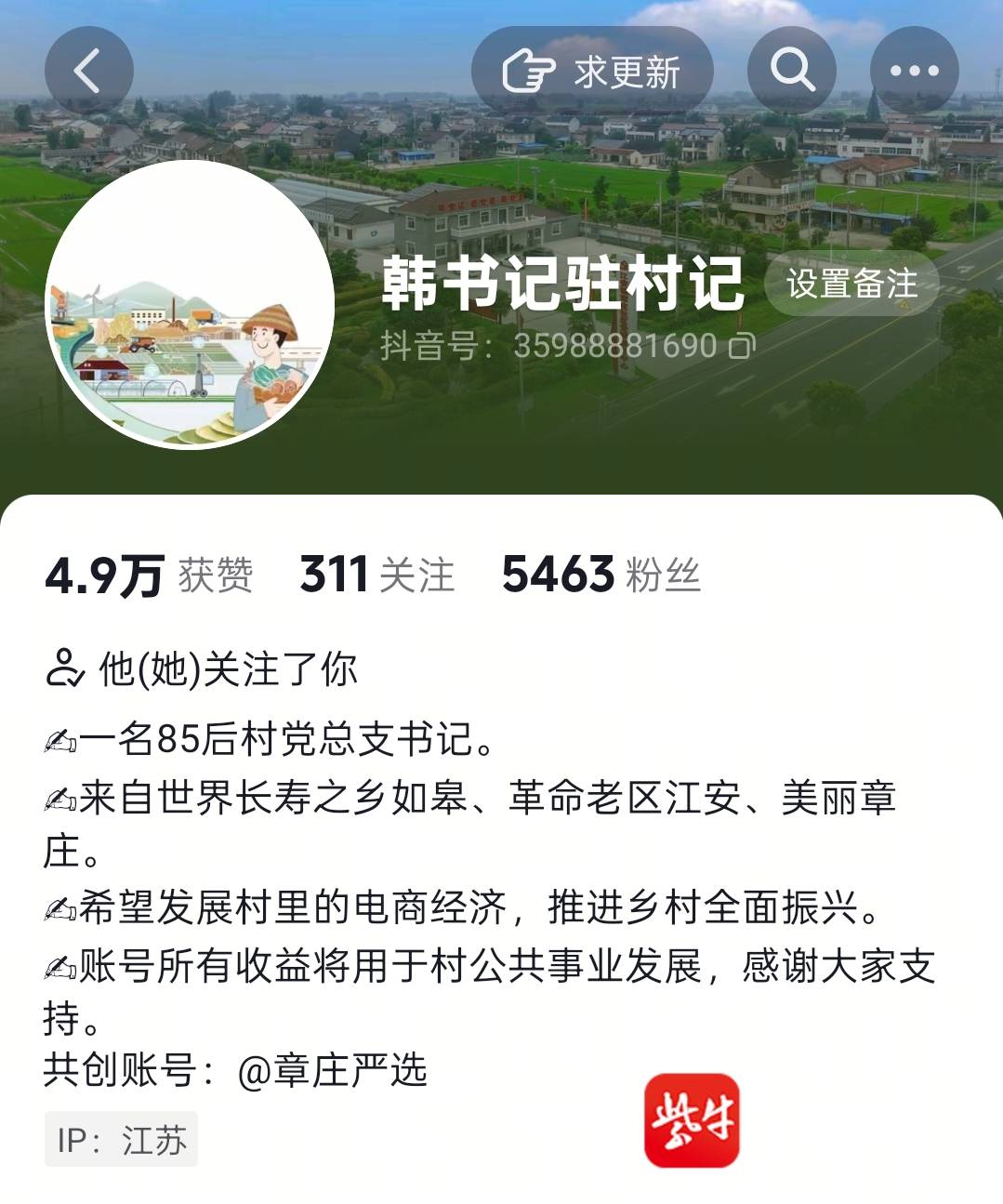Tap 设置备注 to set a remark
The height and width of the screenshot is (1204, 1003).
[x=851, y=284]
